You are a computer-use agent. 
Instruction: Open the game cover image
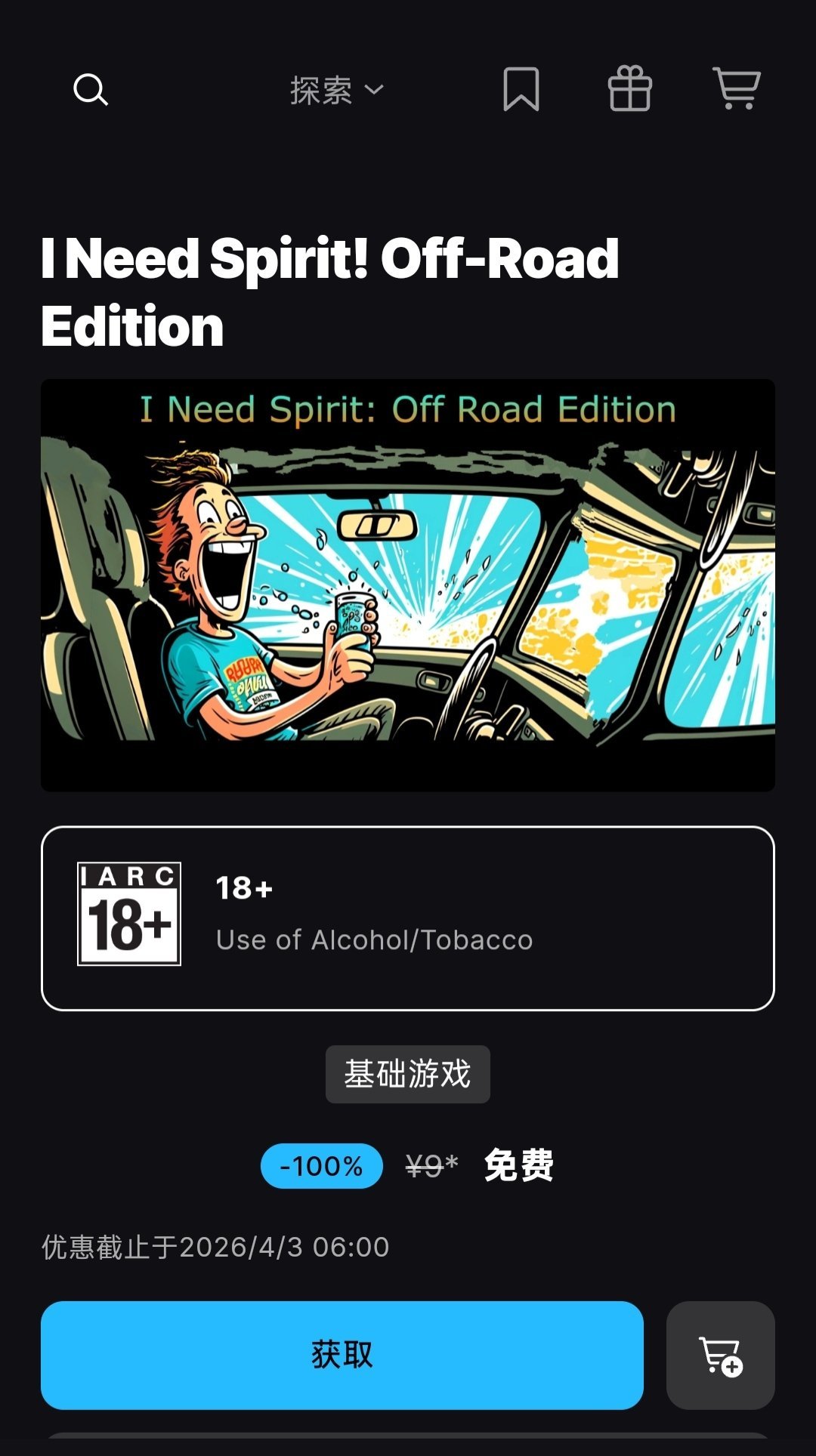coord(408,585)
